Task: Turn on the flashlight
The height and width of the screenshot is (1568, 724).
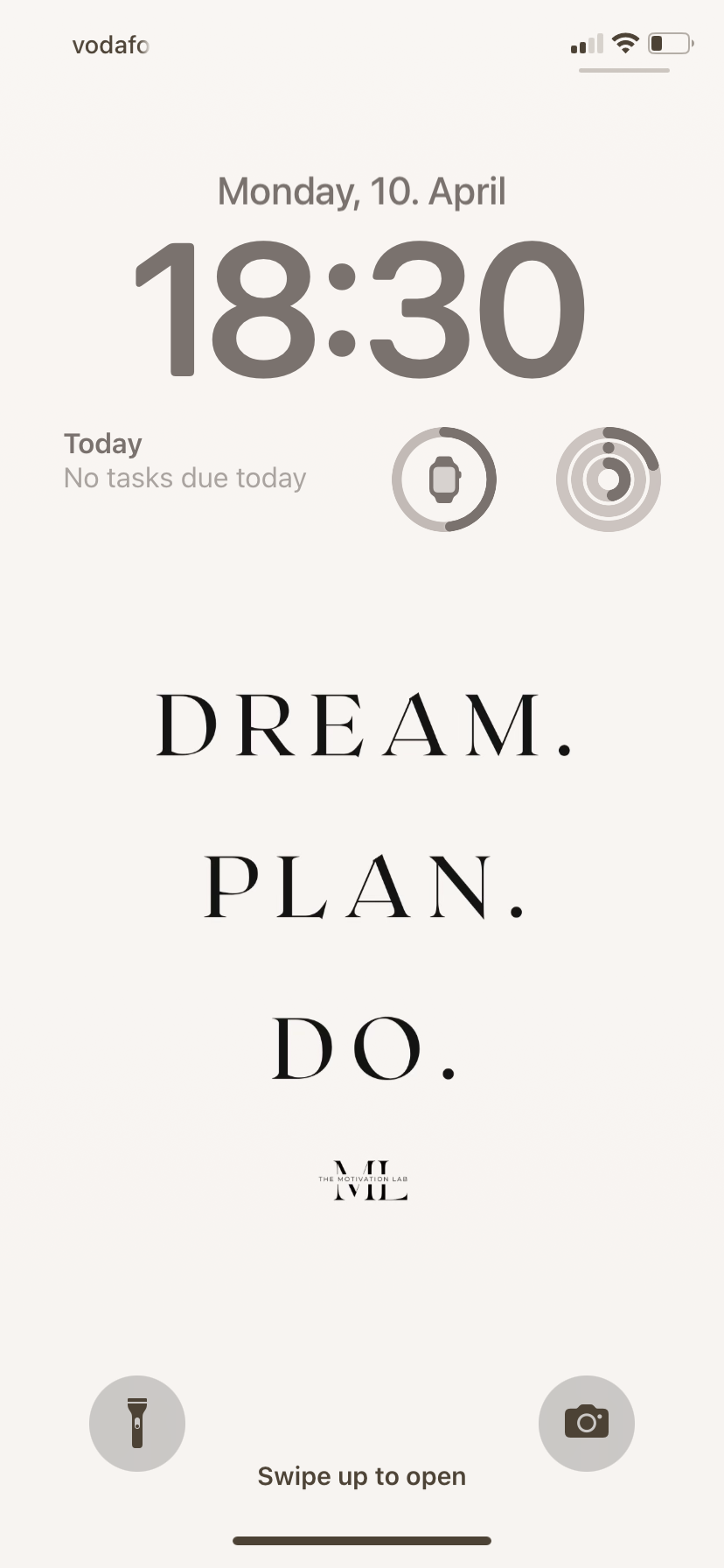Action: coord(137,1424)
